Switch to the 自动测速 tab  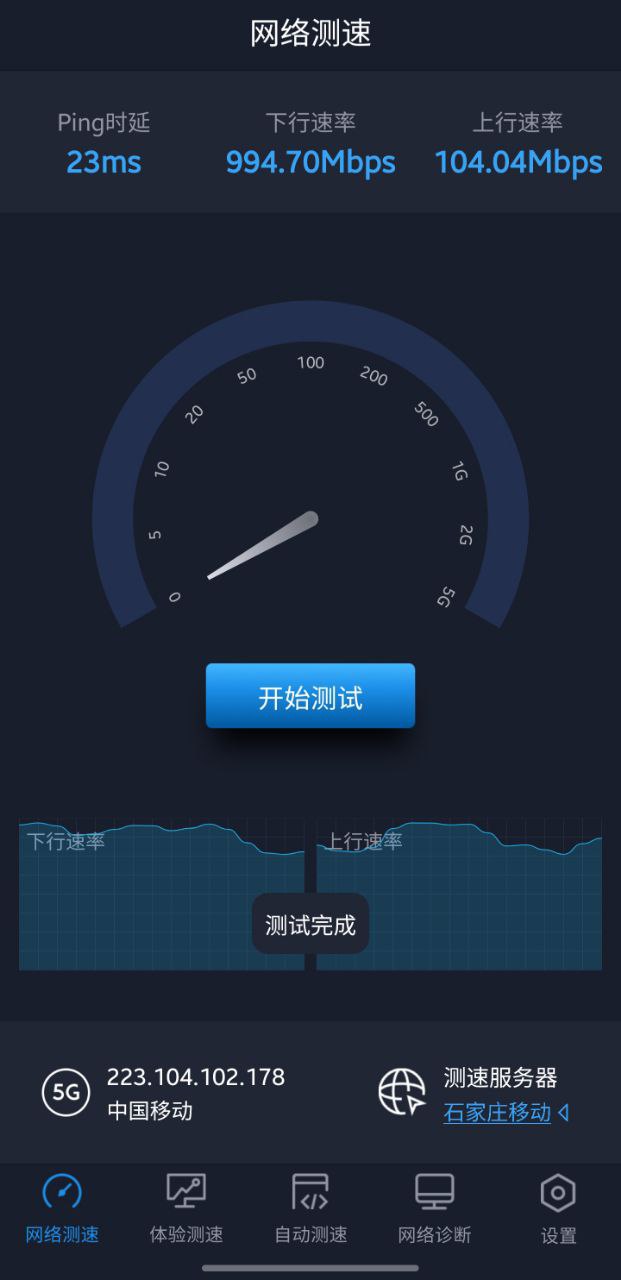click(310, 1208)
